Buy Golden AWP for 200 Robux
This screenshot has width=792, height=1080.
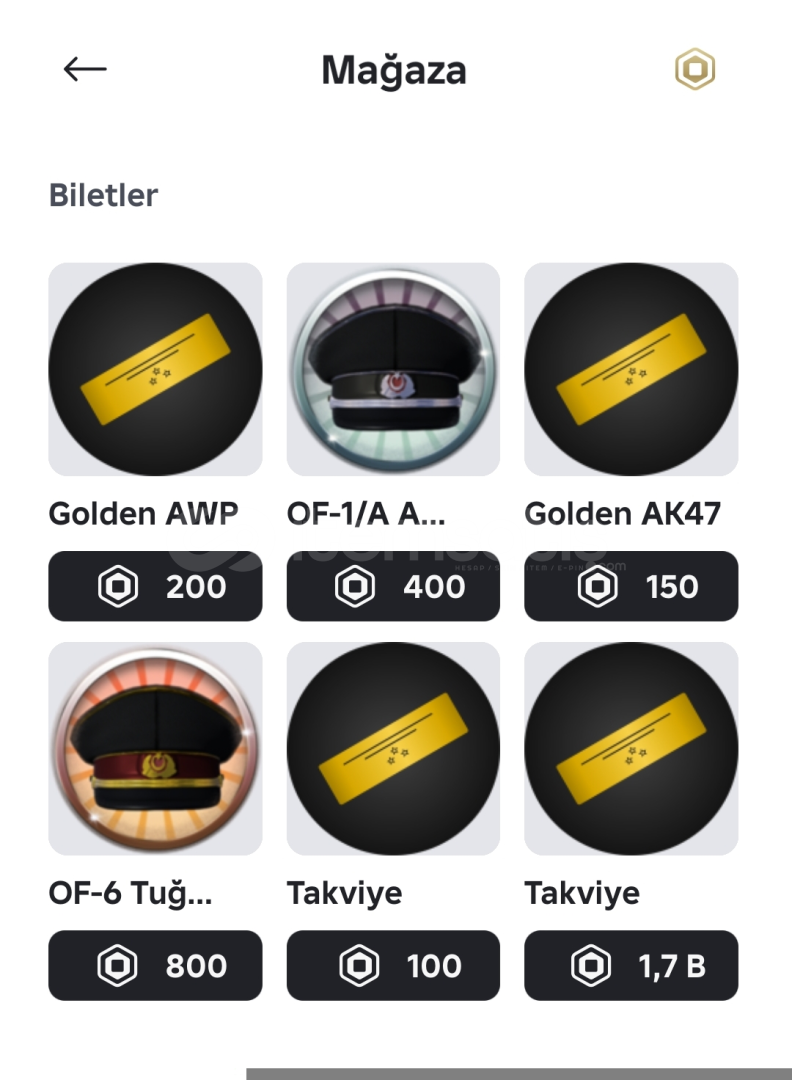pyautogui.click(x=155, y=586)
